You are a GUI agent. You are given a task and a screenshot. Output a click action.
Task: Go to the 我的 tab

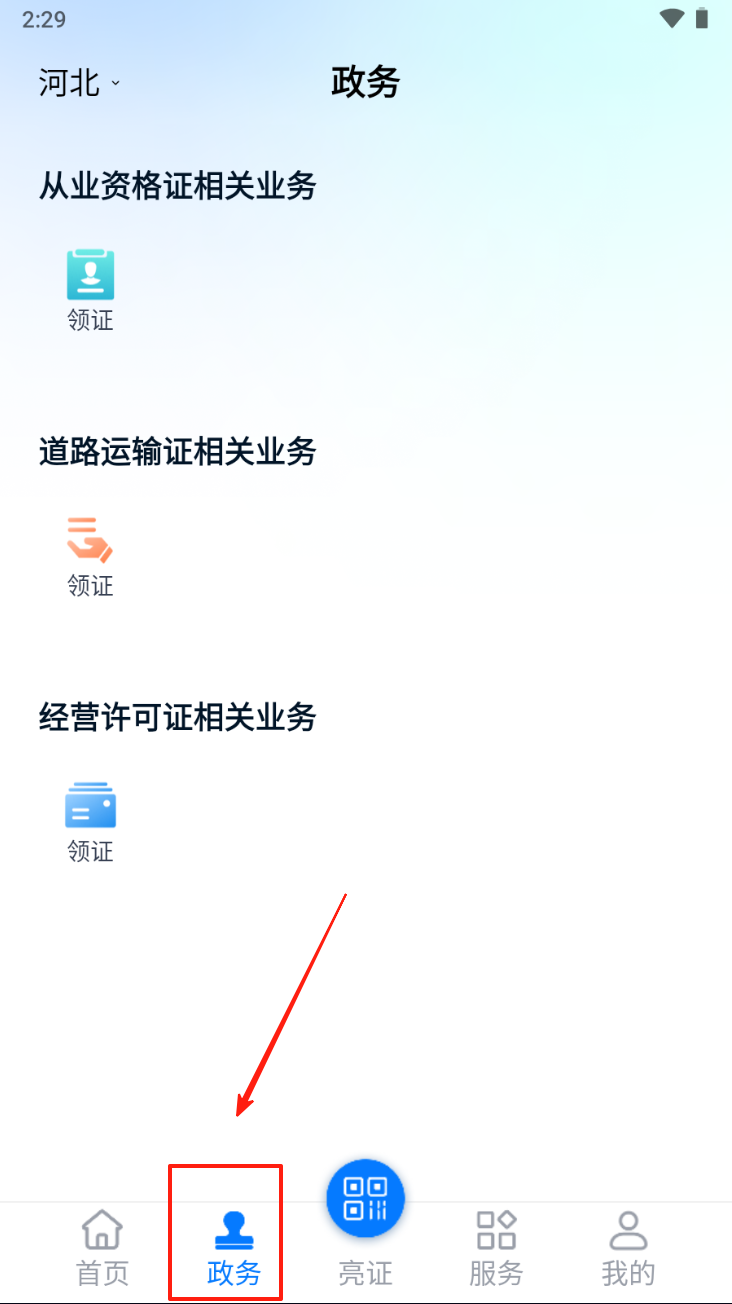point(628,1247)
